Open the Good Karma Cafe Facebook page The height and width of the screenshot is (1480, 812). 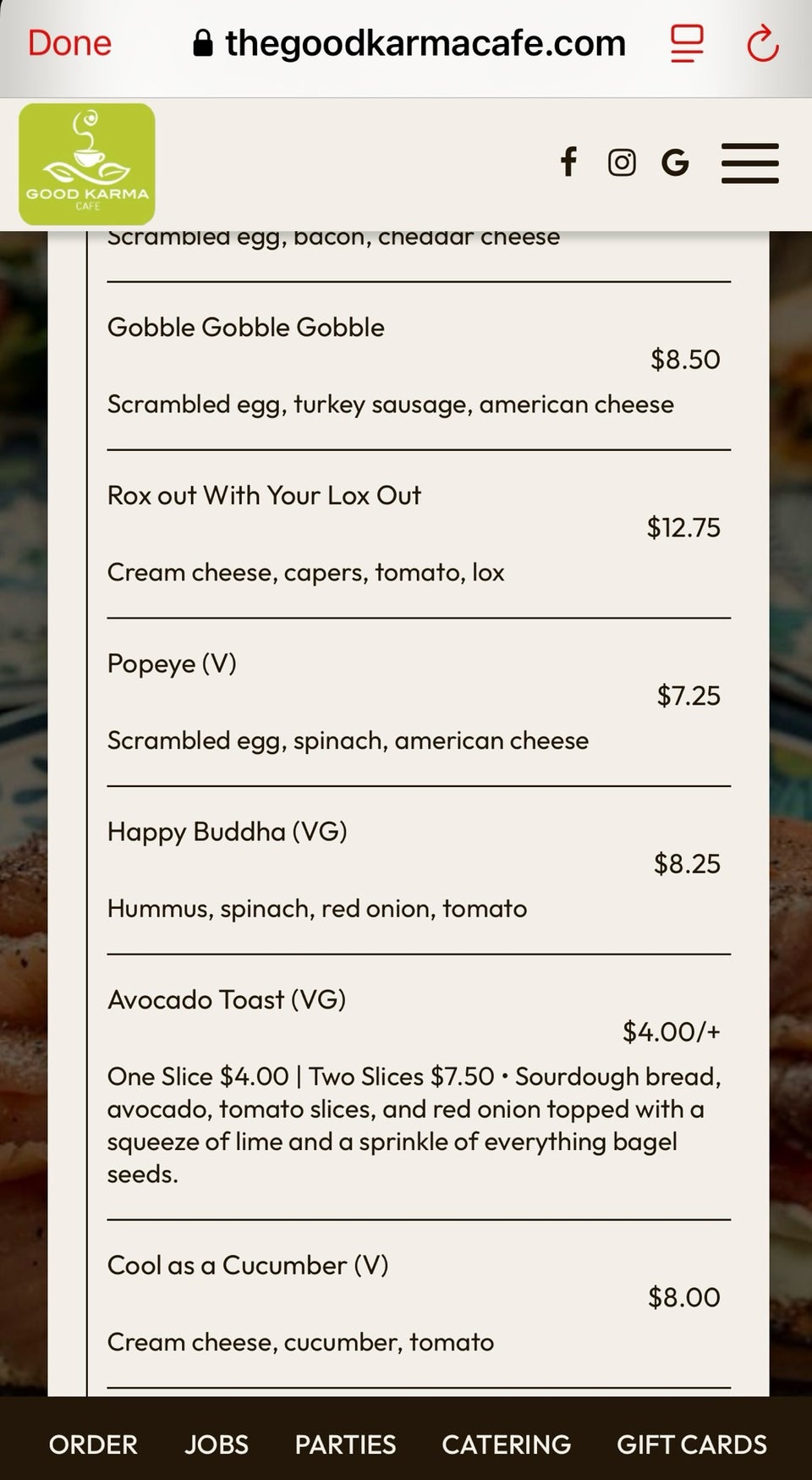[569, 162]
